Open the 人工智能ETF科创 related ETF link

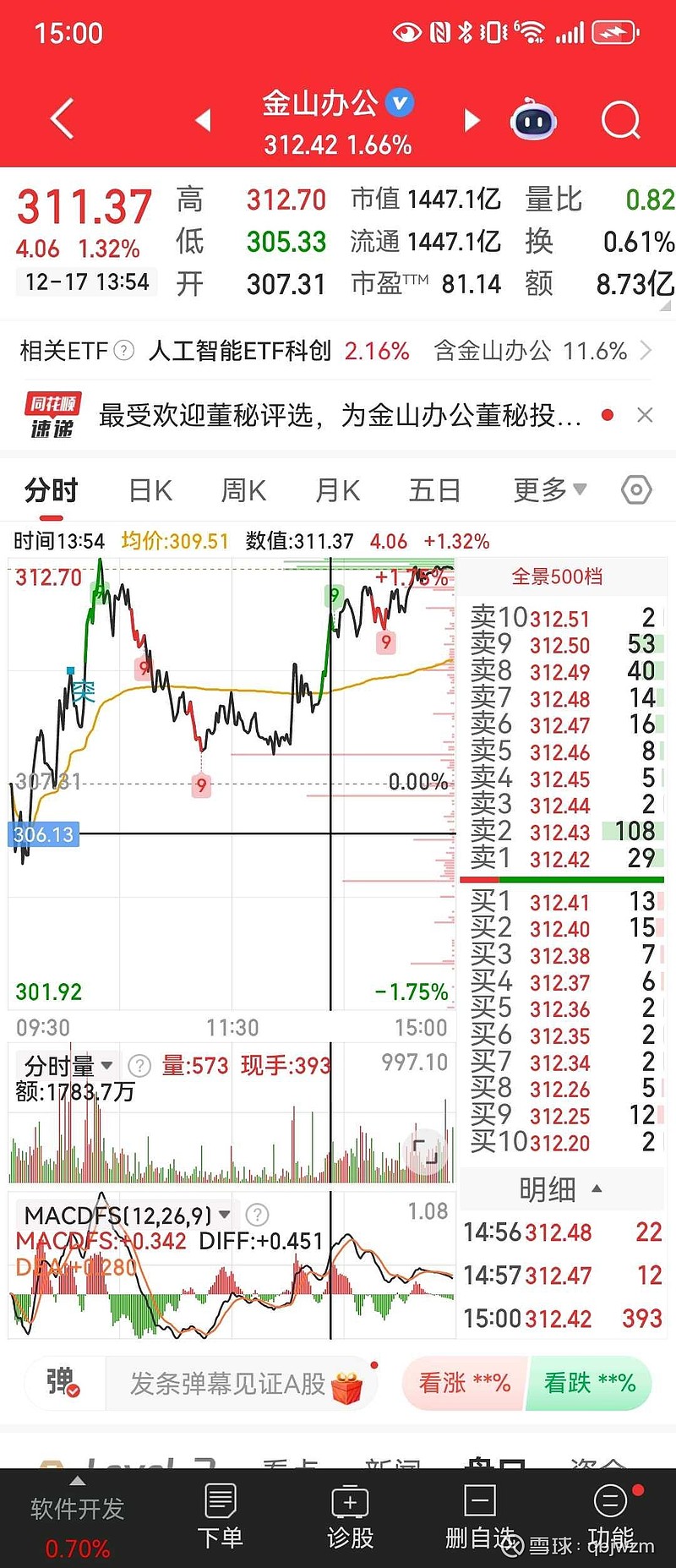click(x=245, y=351)
